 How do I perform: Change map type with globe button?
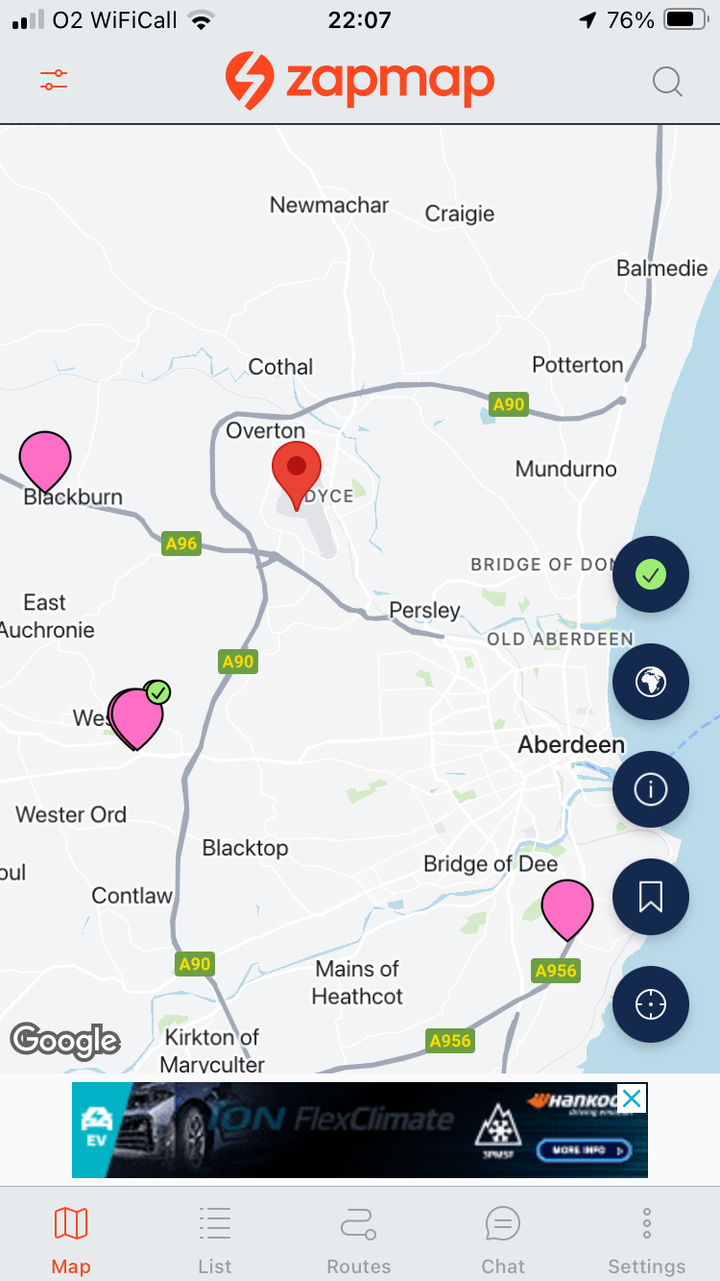point(651,682)
